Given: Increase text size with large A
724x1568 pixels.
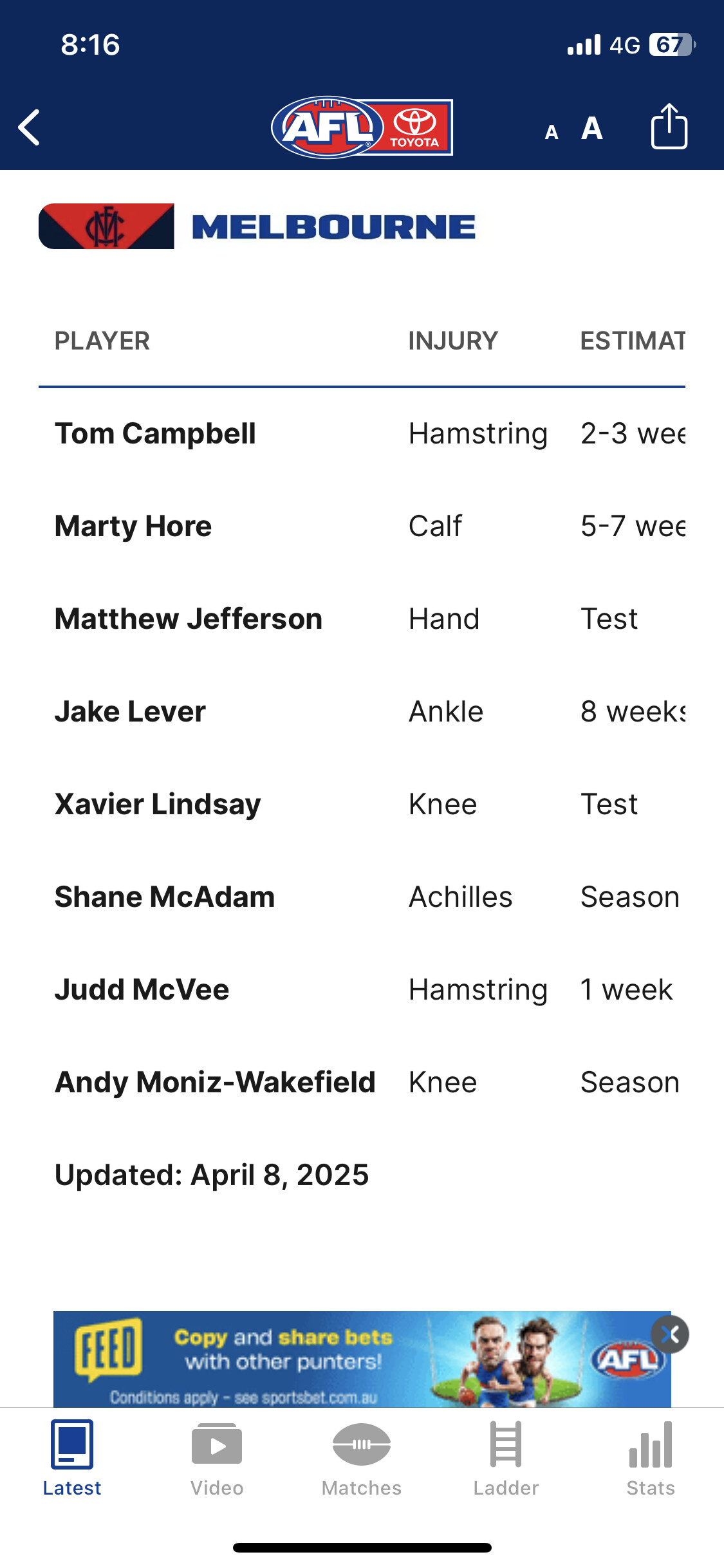Looking at the screenshot, I should tap(592, 128).
